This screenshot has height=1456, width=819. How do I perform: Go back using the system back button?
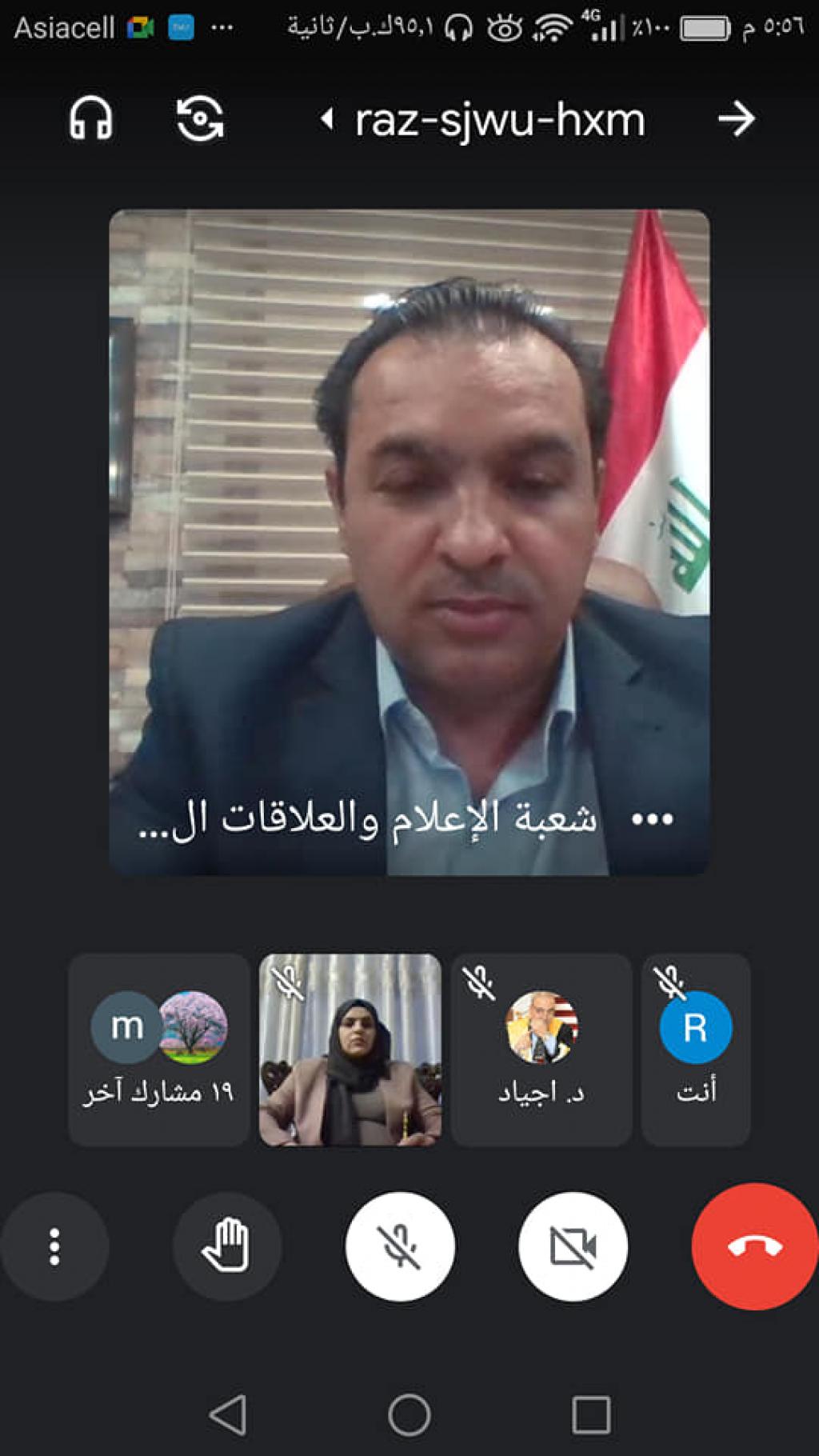click(228, 1414)
